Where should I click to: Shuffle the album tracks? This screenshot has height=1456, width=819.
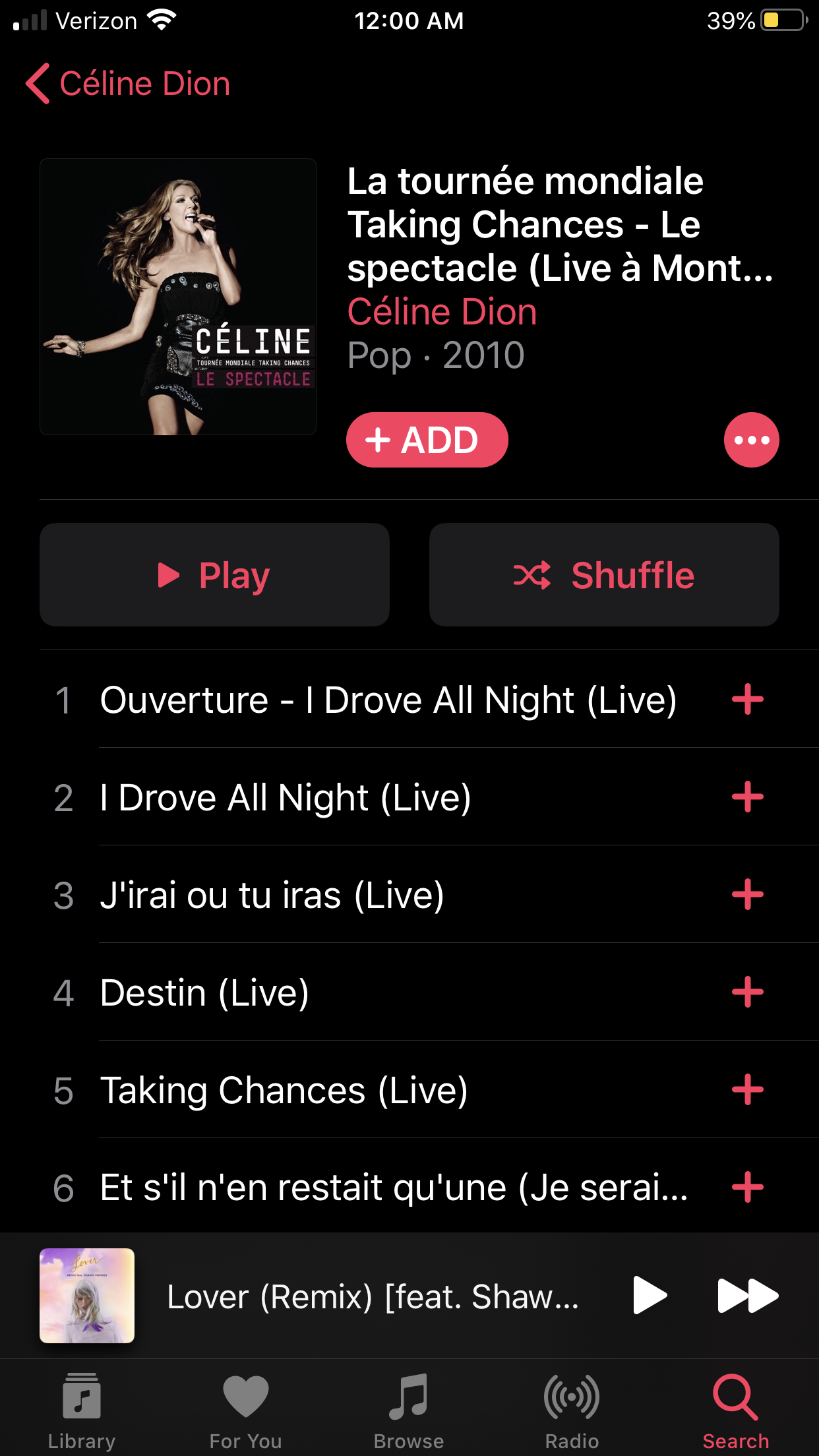pos(603,575)
